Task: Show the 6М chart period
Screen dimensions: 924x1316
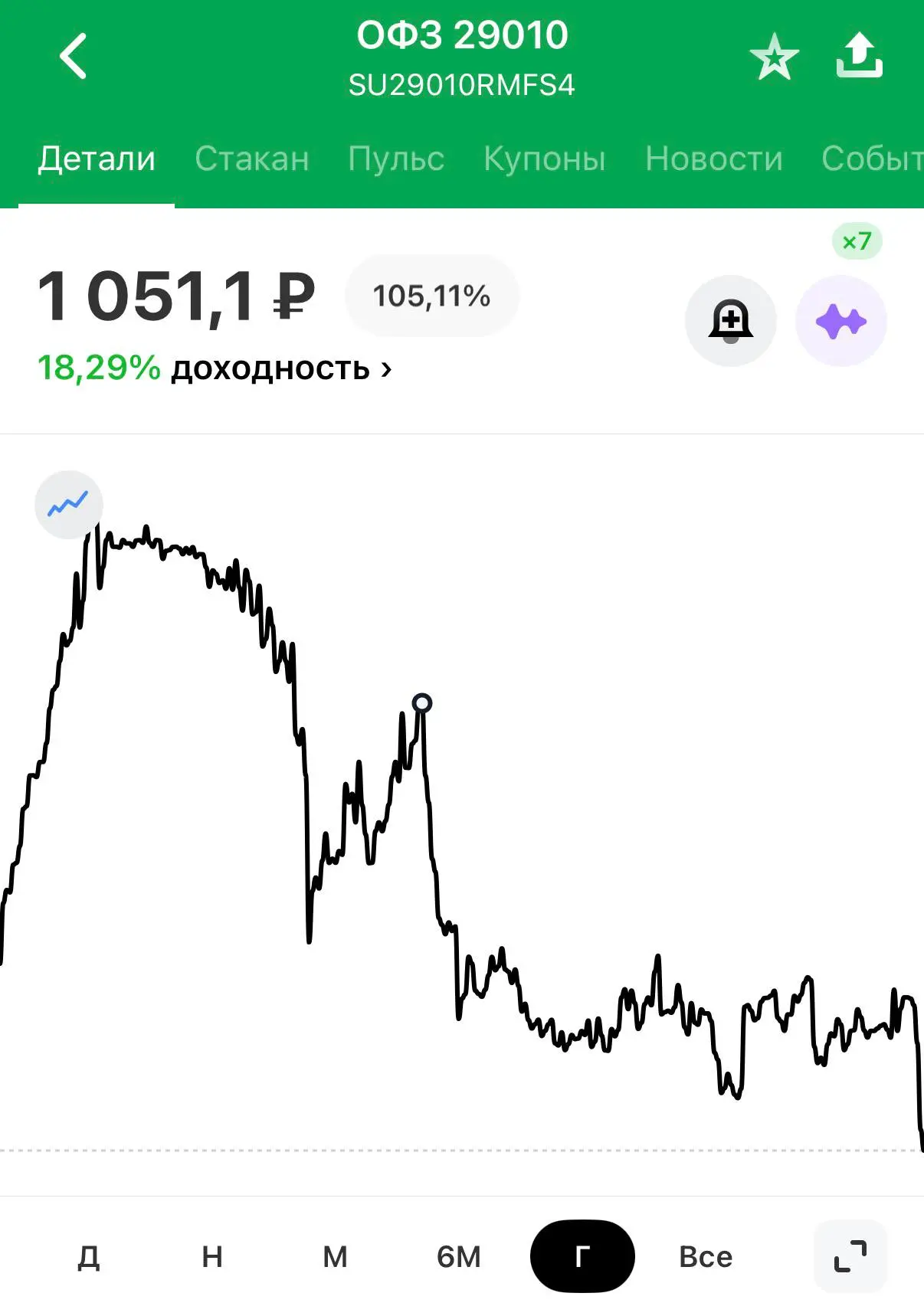Action: 459,1257
